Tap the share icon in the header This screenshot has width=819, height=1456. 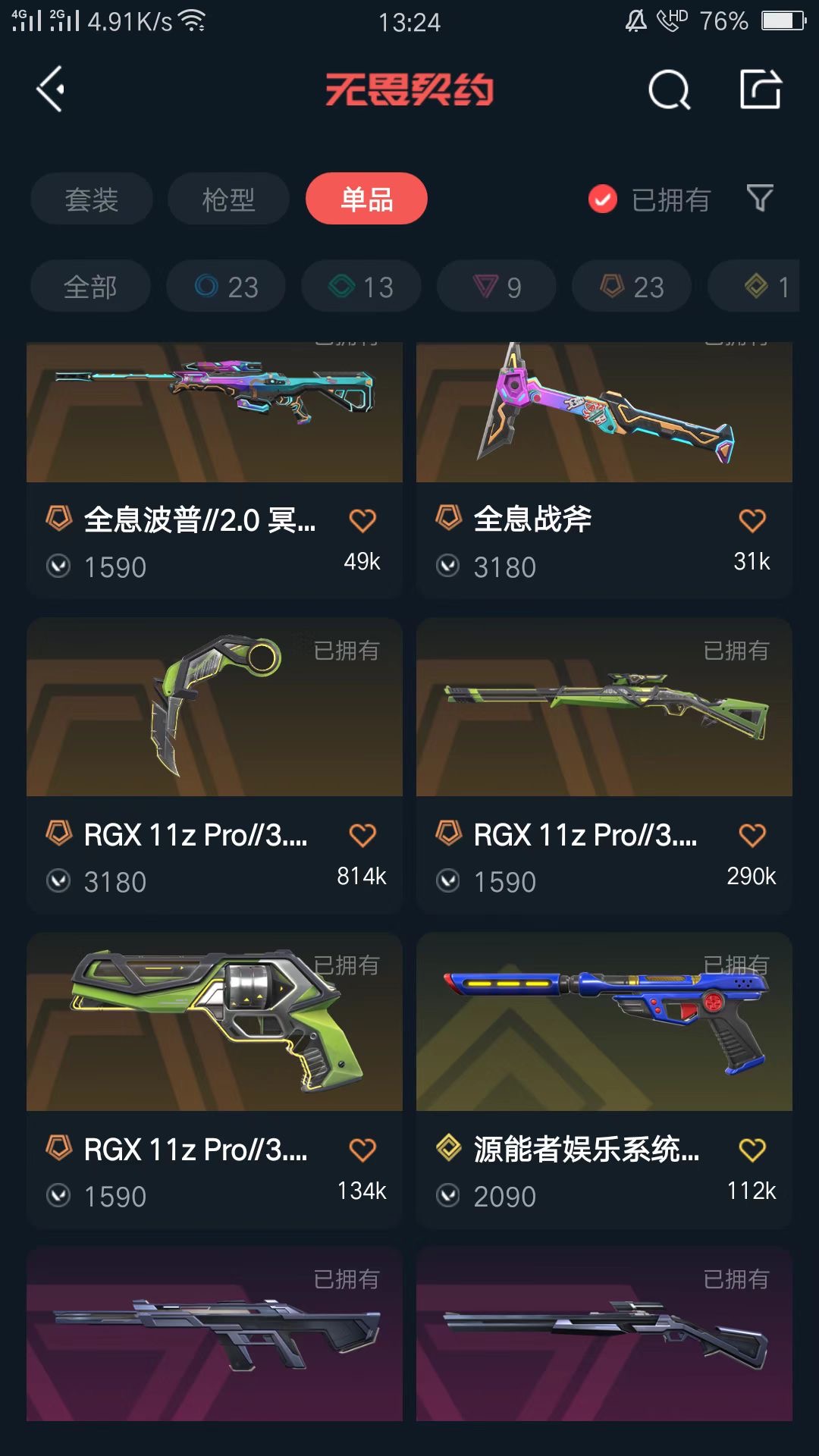(x=761, y=89)
